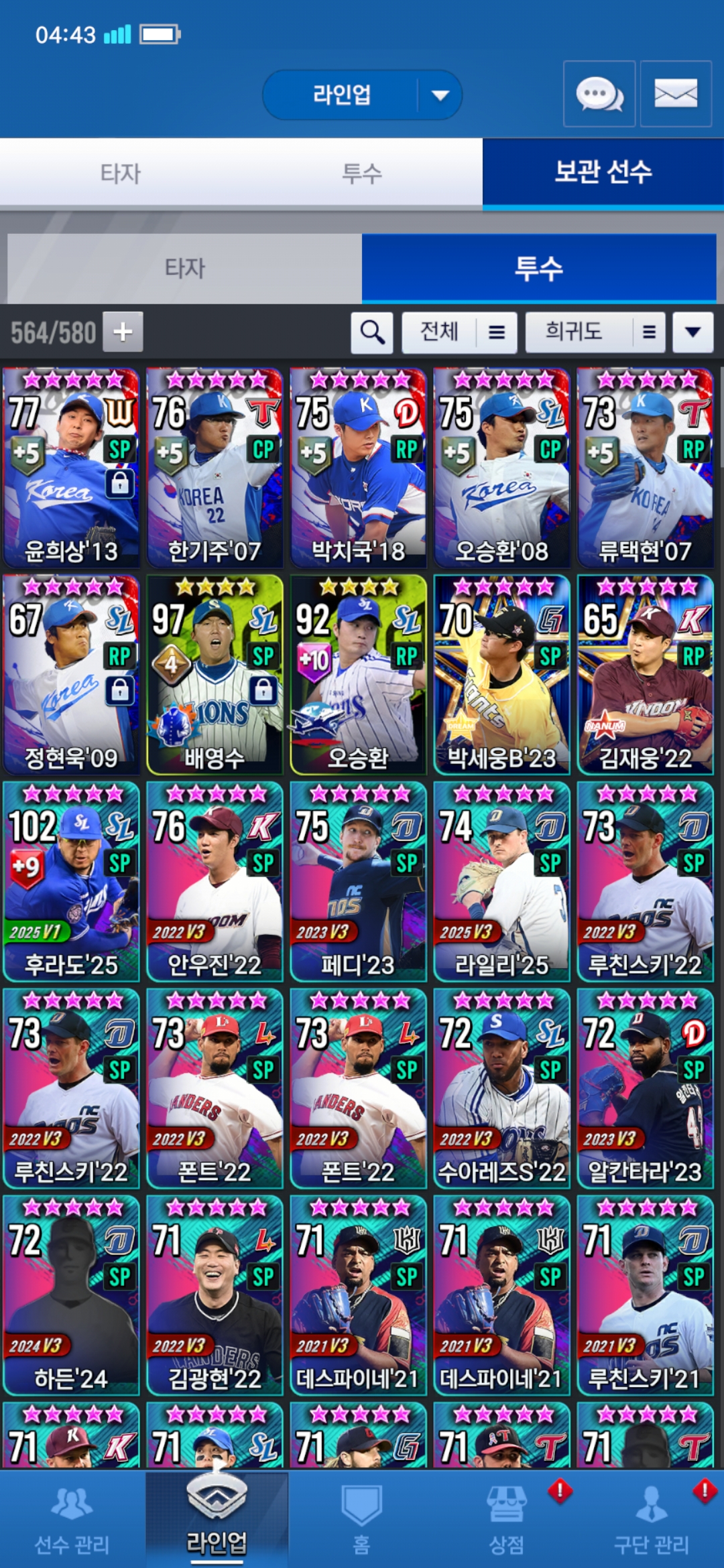Open the 윤희상'13 player card
724x1568 pixels.
pyautogui.click(x=71, y=467)
